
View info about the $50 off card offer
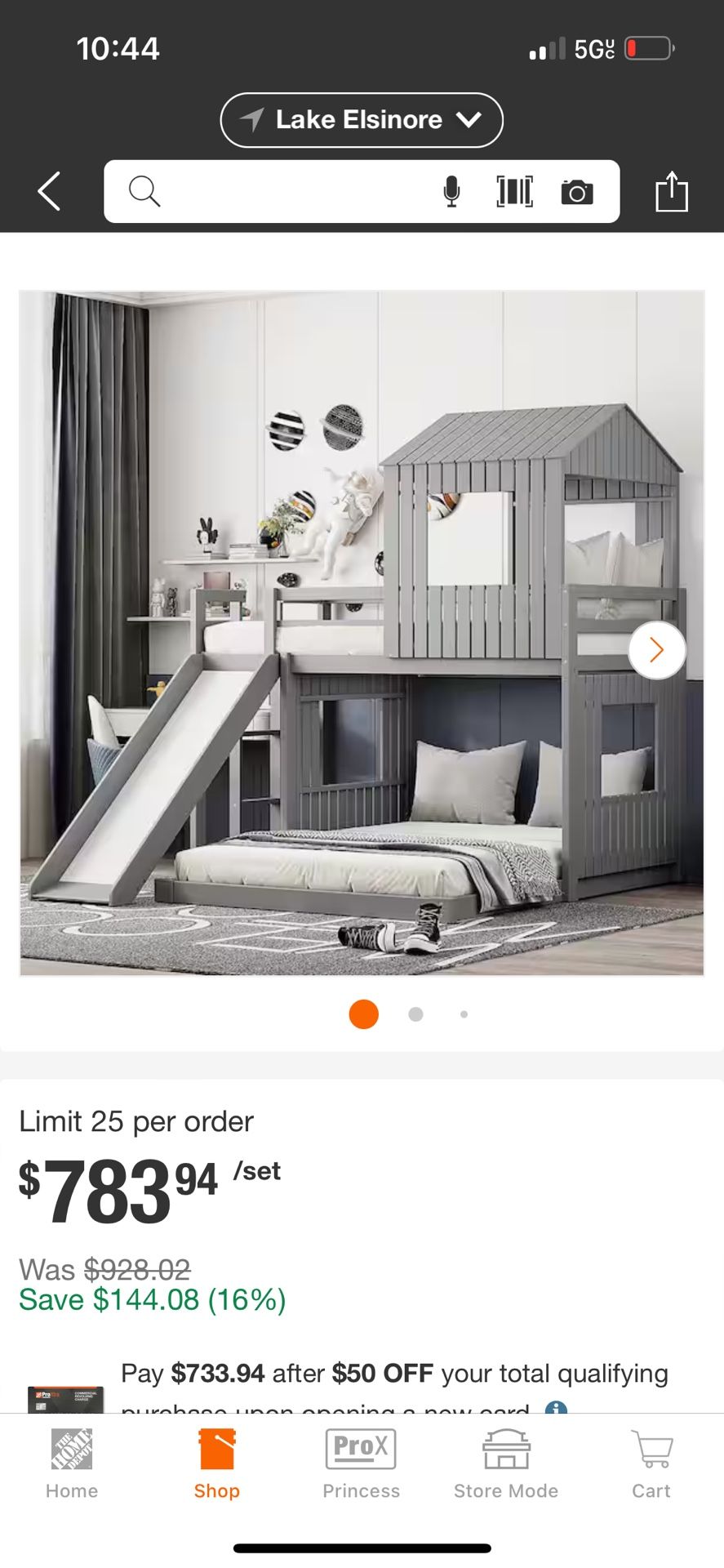point(556,1407)
